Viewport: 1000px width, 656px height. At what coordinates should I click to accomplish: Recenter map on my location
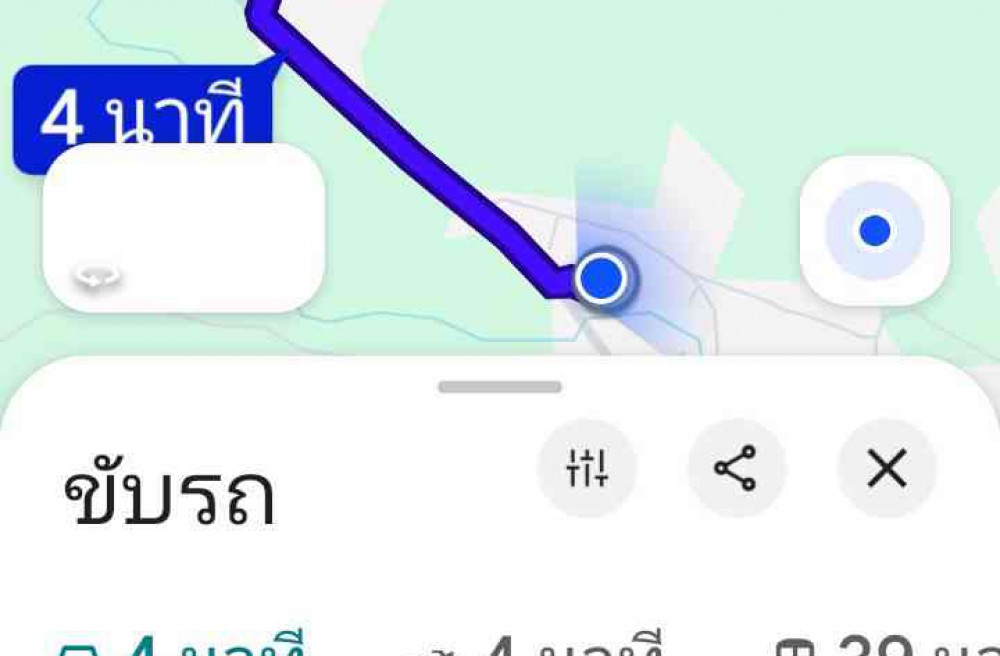[874, 231]
